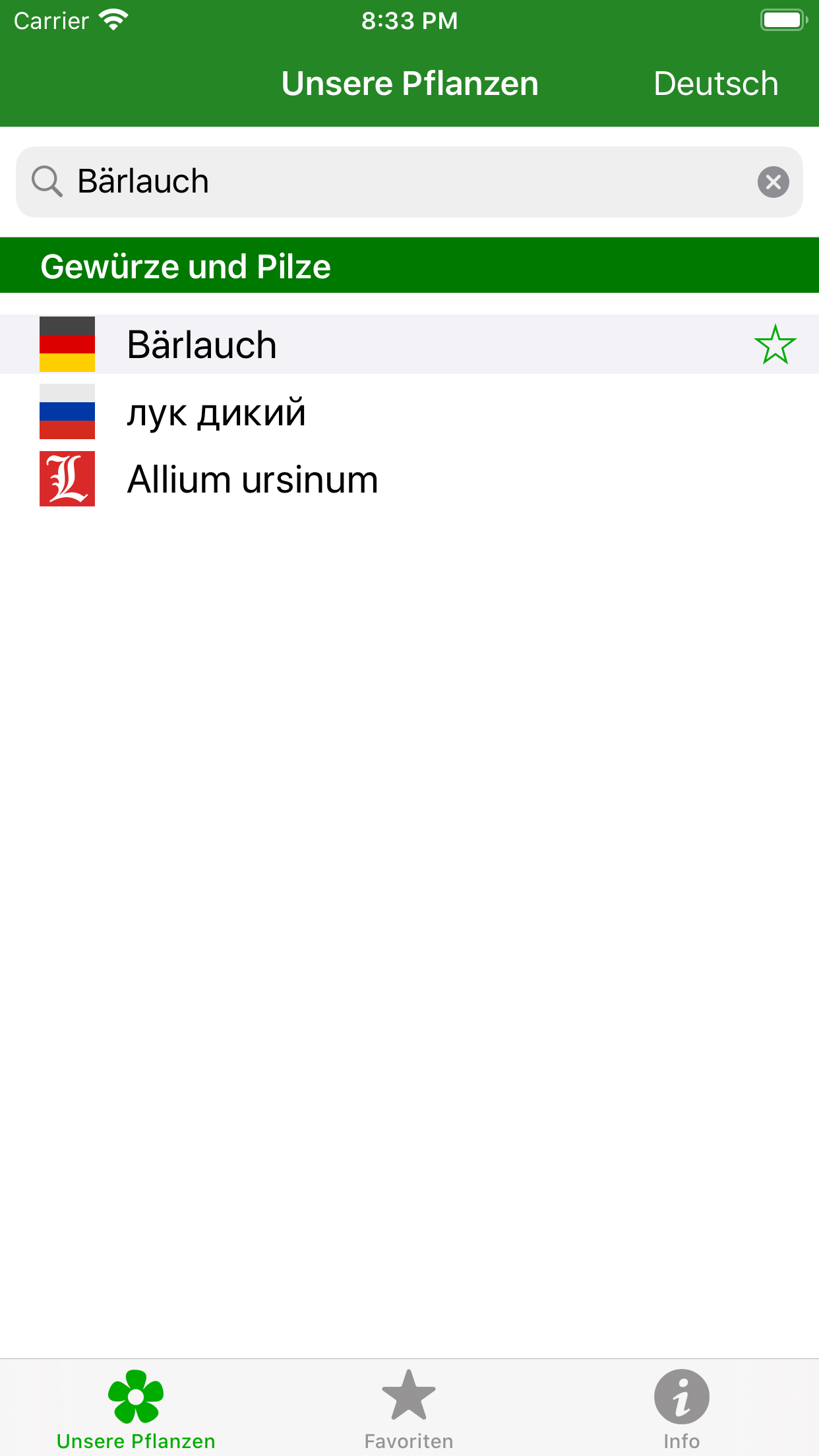The height and width of the screenshot is (1456, 819).
Task: Tap the Wi-Fi indicator in the status bar
Action: pos(113,18)
